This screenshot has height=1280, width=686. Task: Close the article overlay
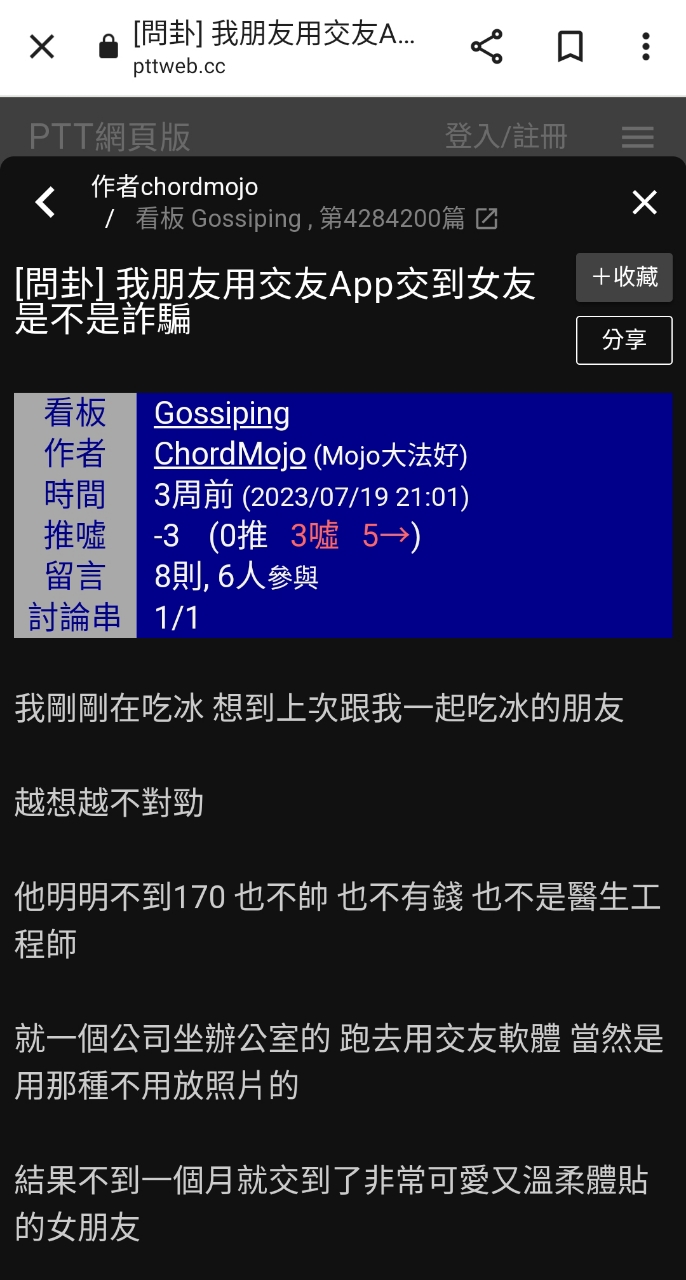[x=645, y=202]
